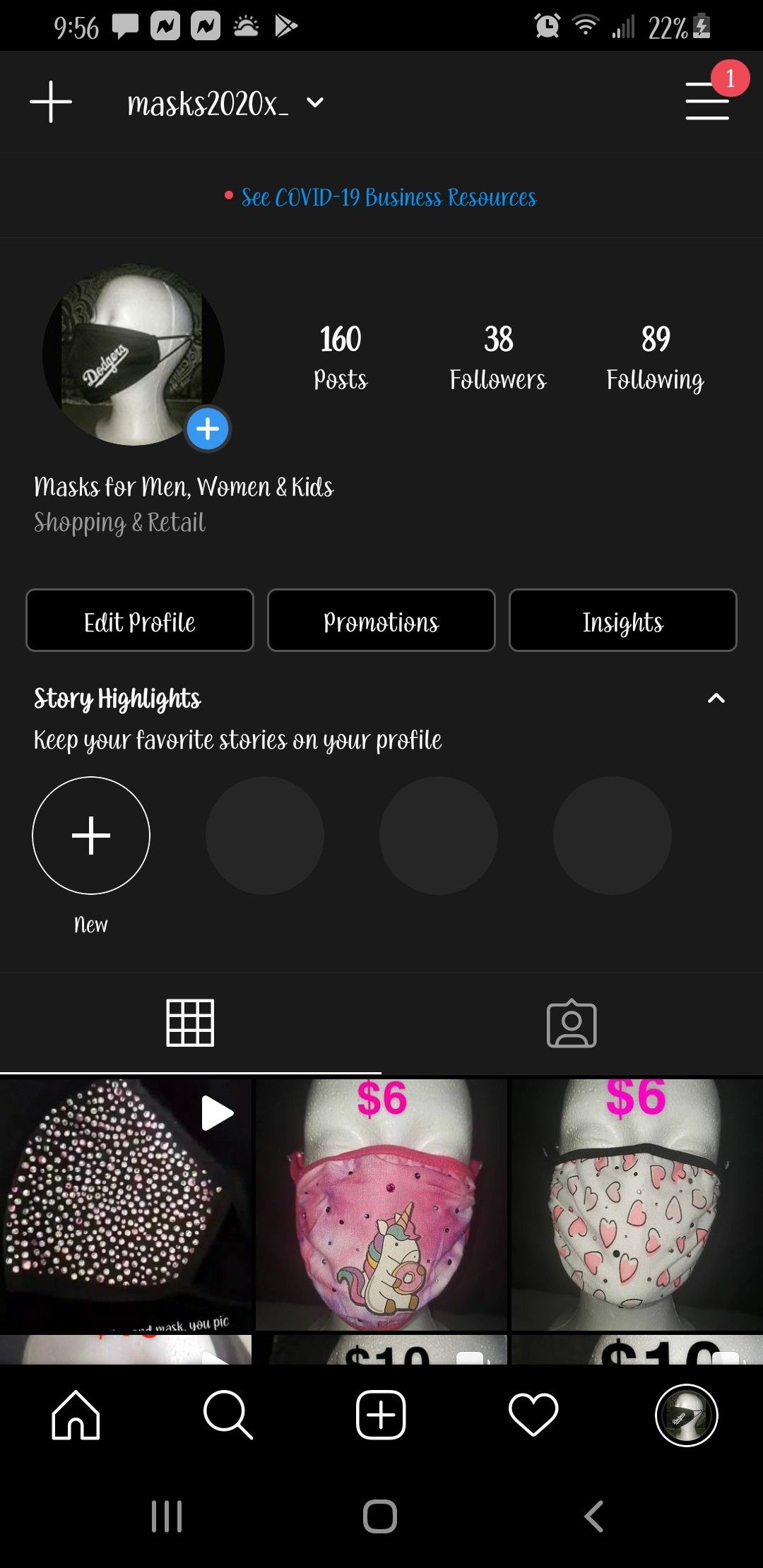Switch to the tagged photos tab
The height and width of the screenshot is (1568, 763).
pos(572,1023)
